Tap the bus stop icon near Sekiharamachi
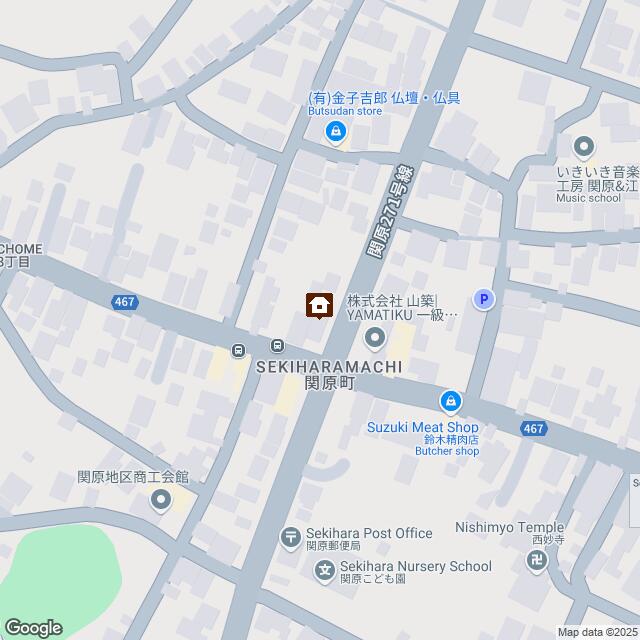 239,350
